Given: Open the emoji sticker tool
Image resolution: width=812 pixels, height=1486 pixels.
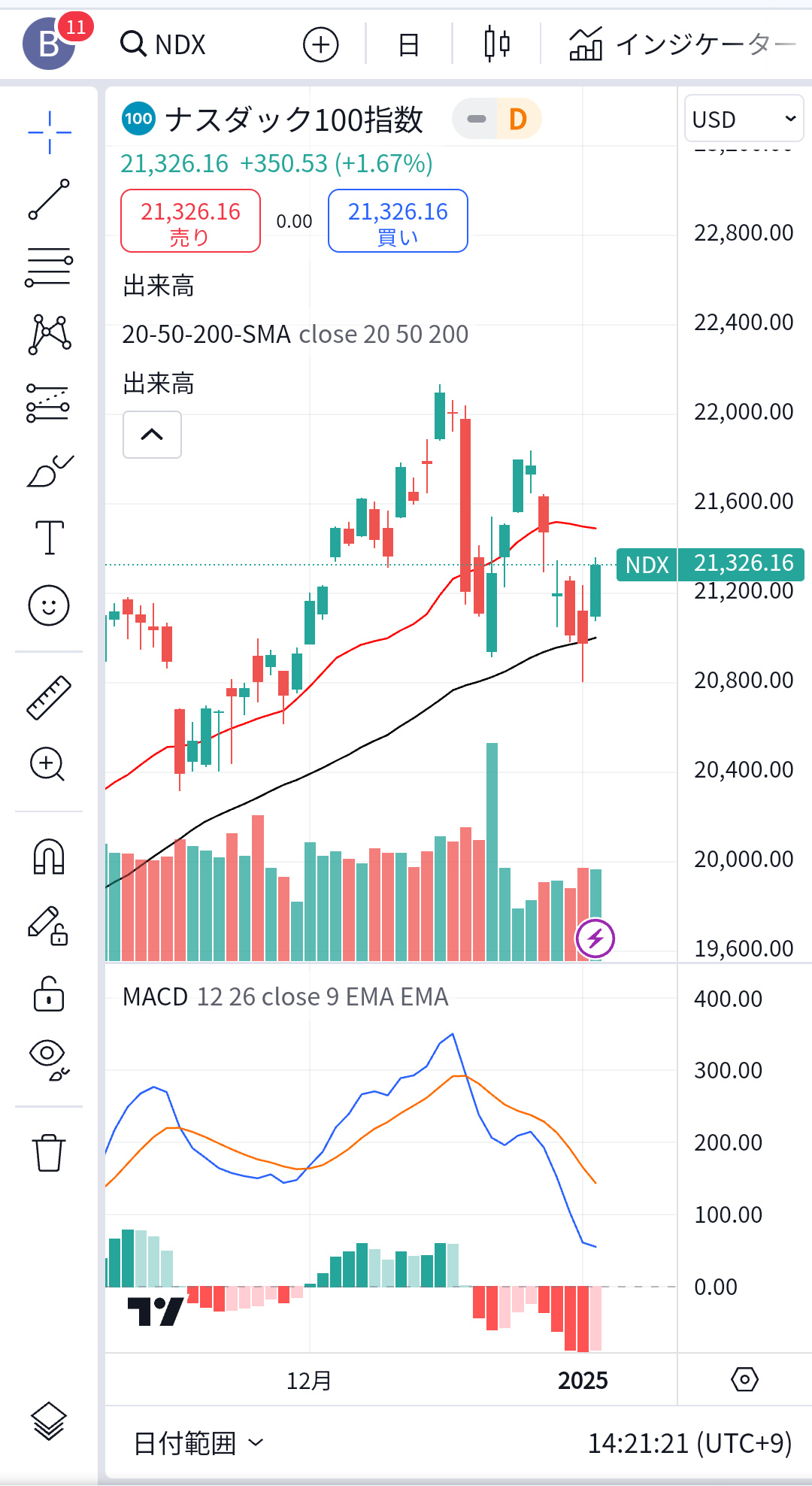Looking at the screenshot, I should (x=50, y=605).
